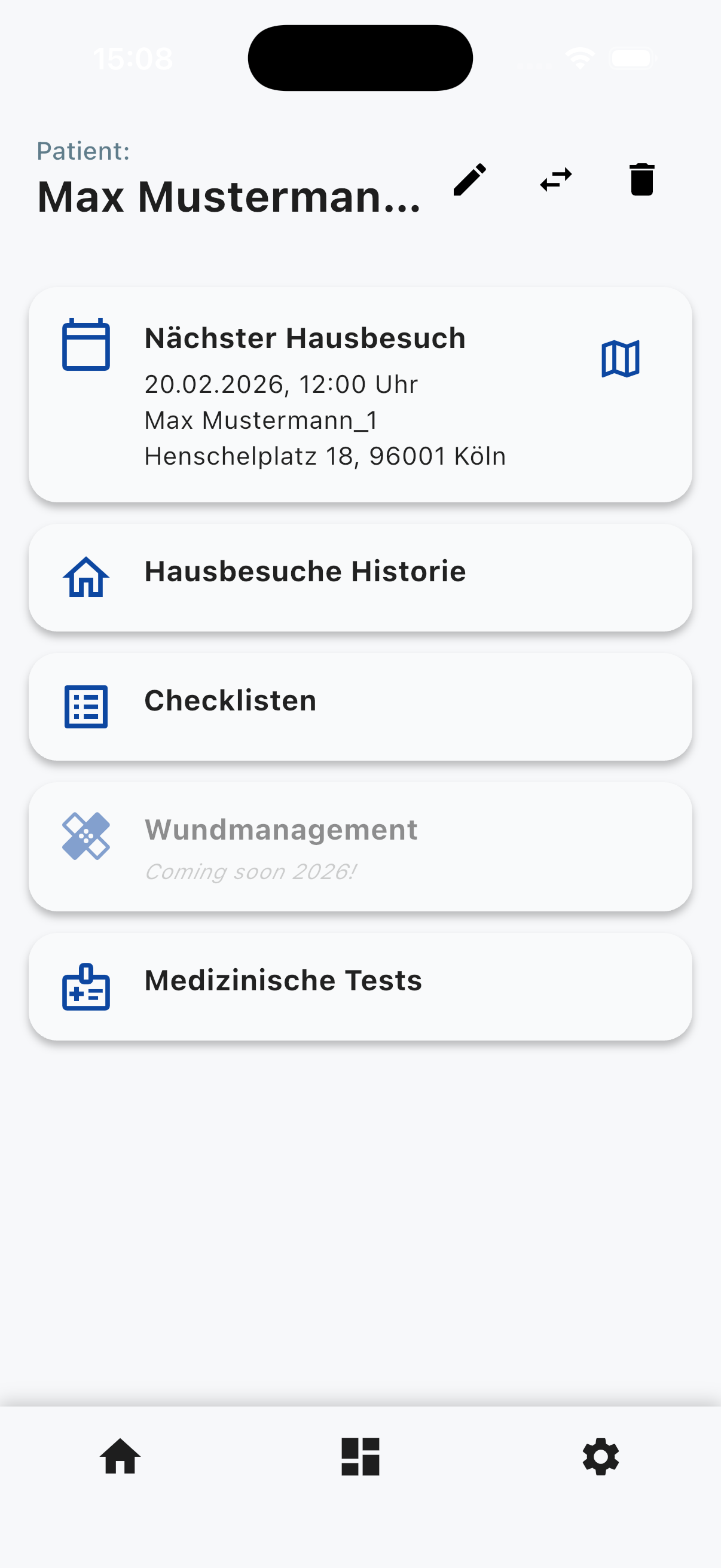Select the medical badge icon on Medizinische Tests
This screenshot has width=721, height=1568.
click(x=87, y=986)
